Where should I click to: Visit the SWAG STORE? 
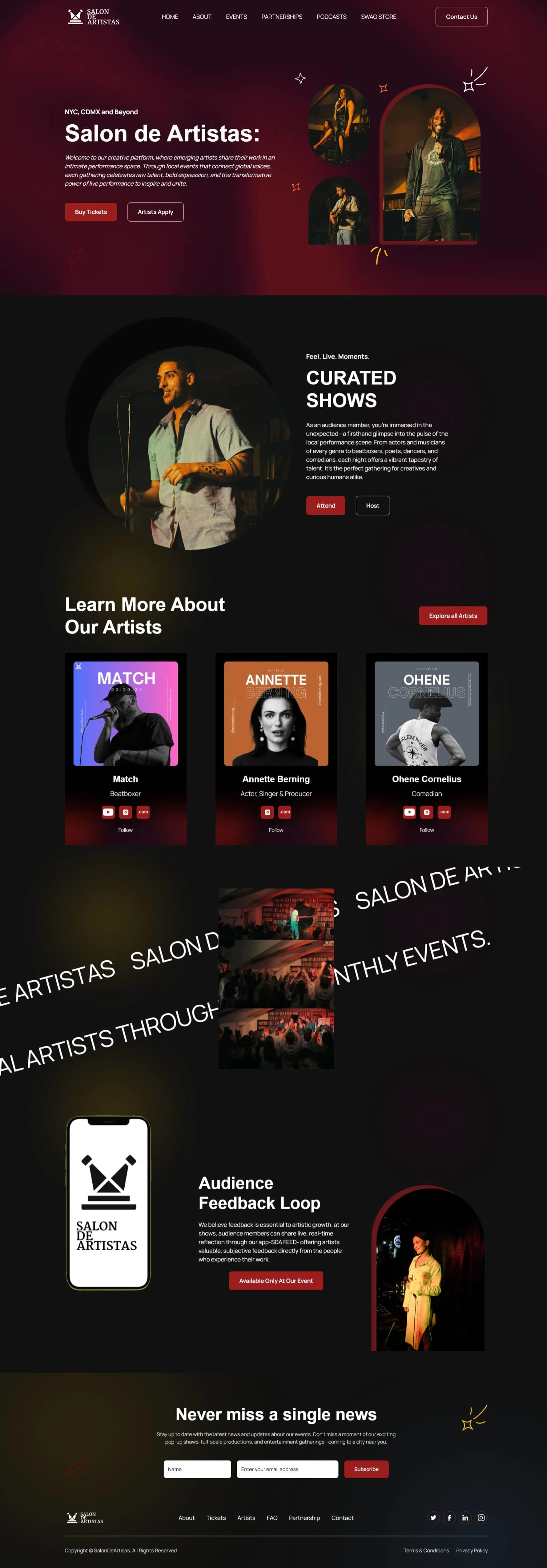tap(378, 17)
